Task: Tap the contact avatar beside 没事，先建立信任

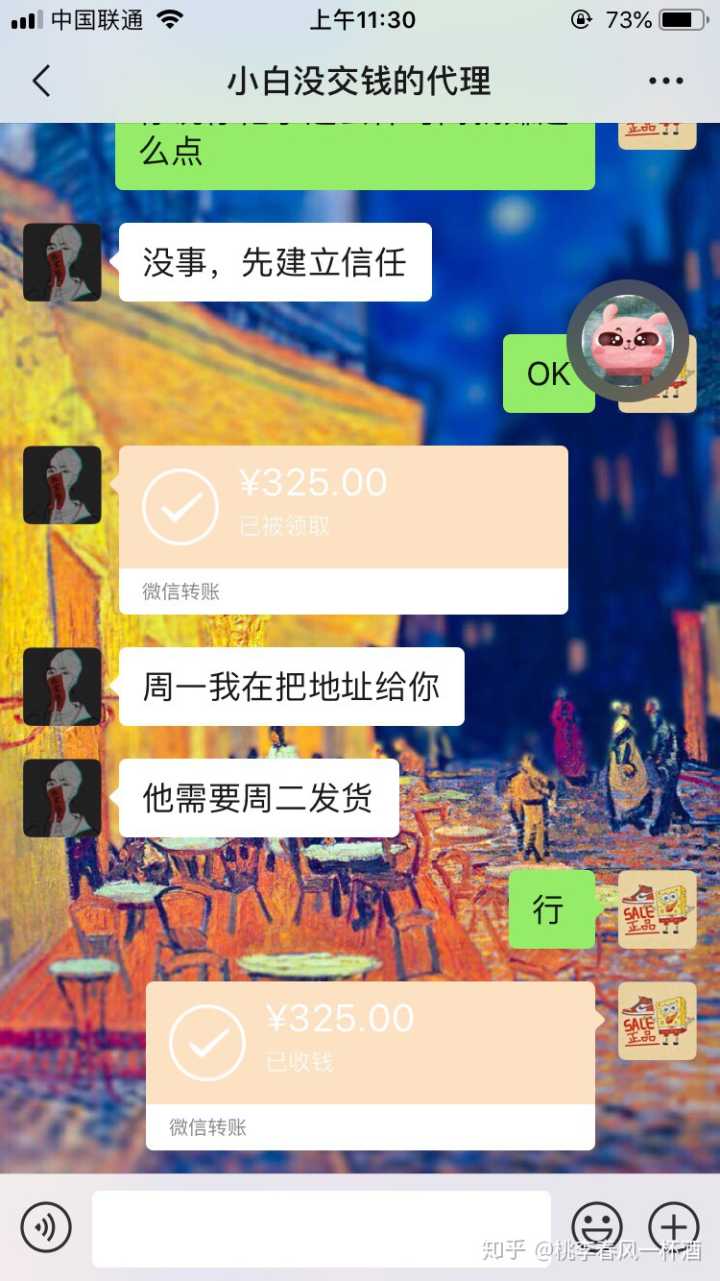Action: (x=62, y=262)
